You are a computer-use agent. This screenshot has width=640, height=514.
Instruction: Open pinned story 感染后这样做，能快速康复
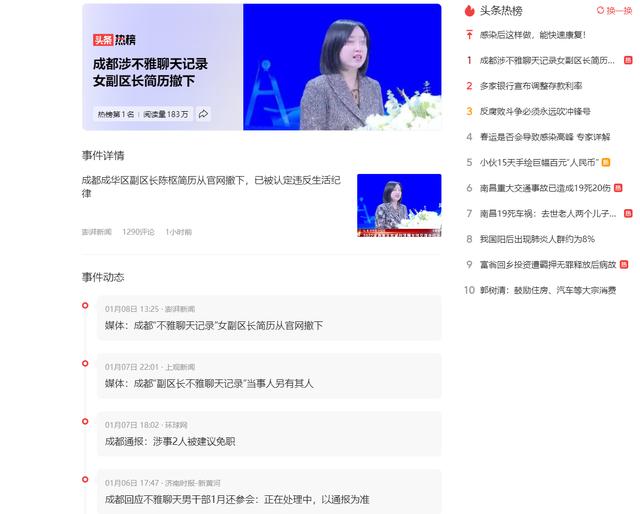(532, 35)
